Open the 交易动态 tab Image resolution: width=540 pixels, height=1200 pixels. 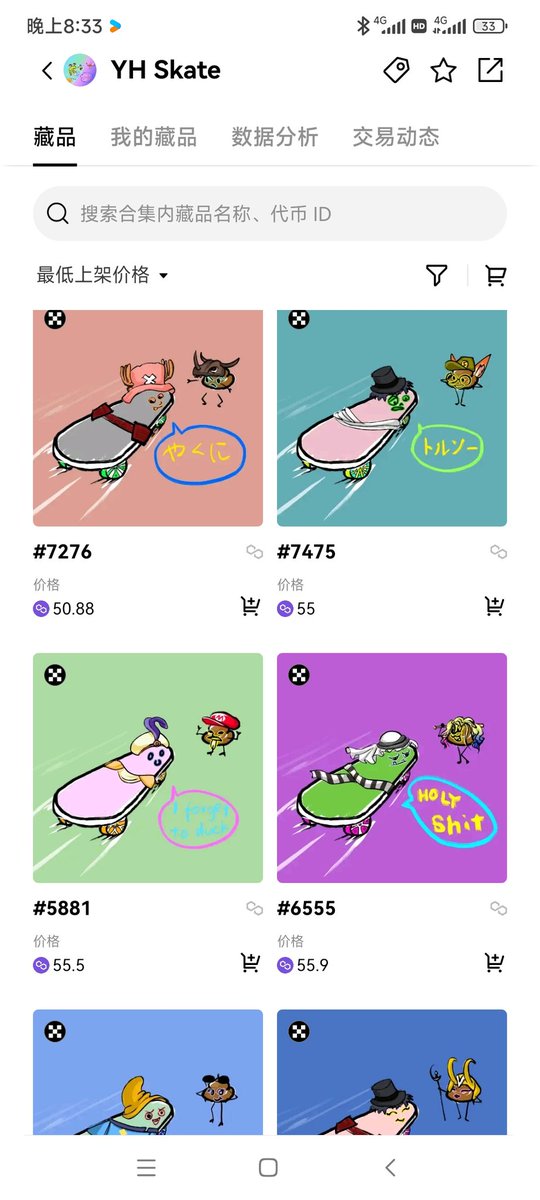point(396,137)
